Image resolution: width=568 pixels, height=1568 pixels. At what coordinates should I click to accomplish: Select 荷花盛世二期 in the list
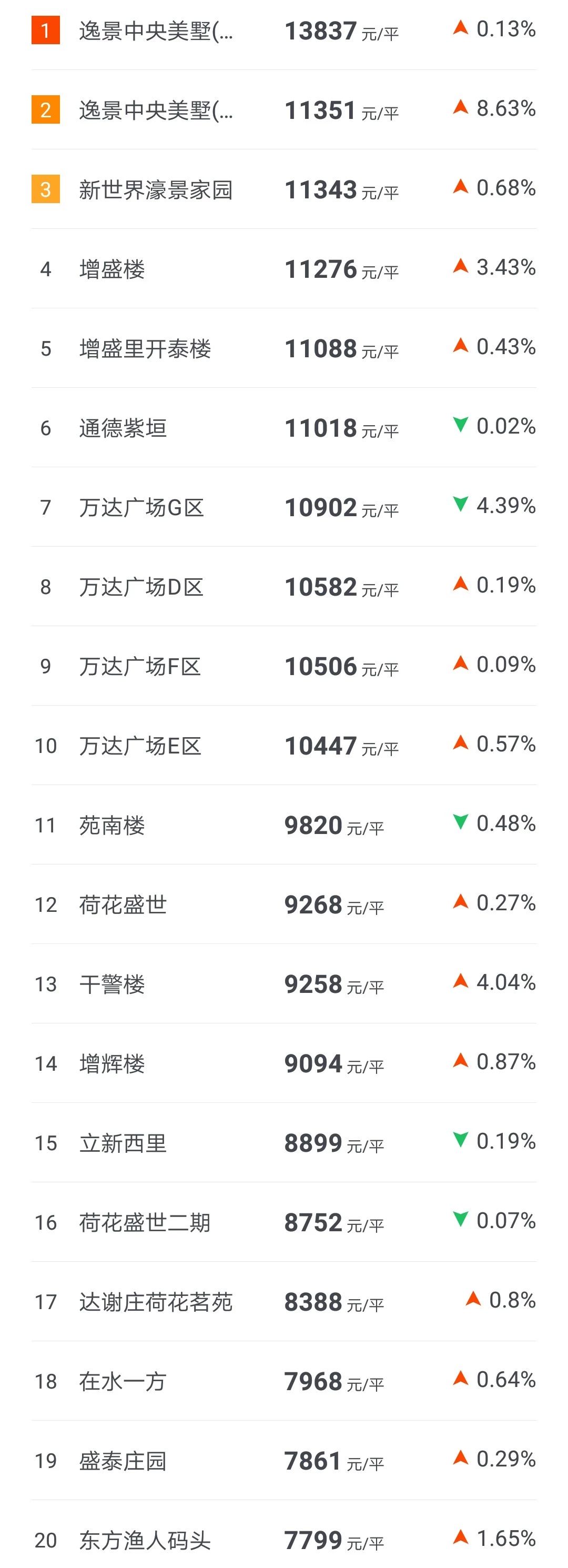point(145,1223)
